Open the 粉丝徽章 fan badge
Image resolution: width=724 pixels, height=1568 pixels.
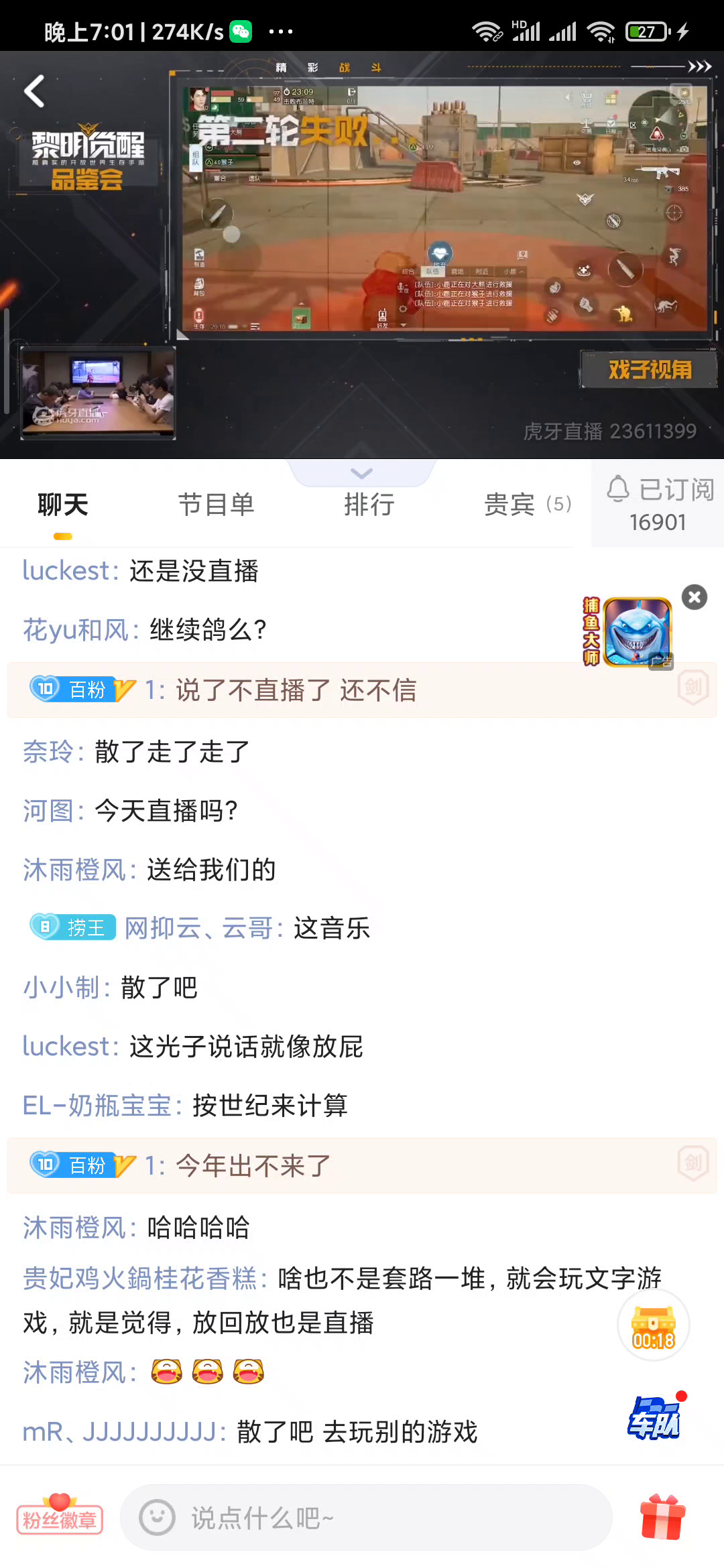click(60, 1517)
